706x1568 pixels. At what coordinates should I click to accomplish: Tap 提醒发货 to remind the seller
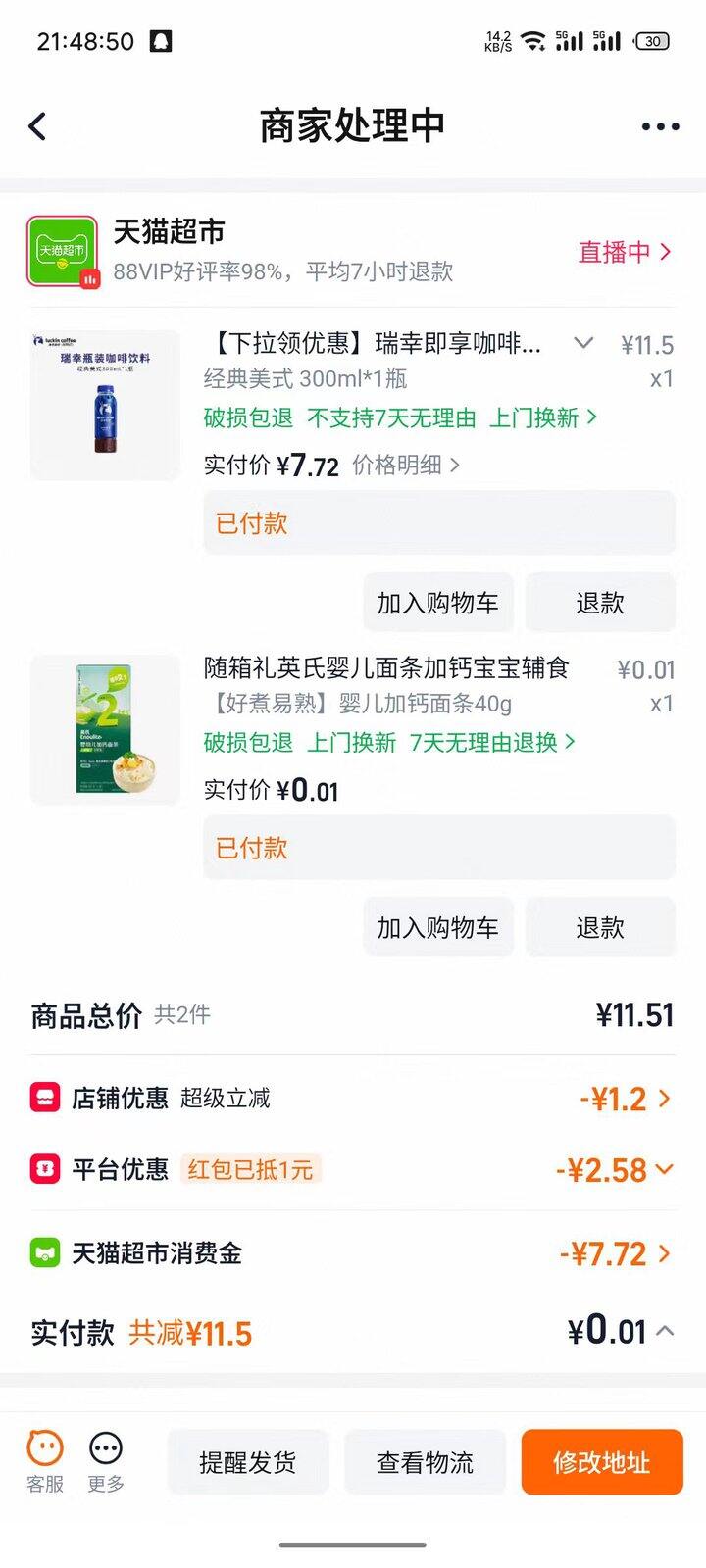coord(248,1462)
